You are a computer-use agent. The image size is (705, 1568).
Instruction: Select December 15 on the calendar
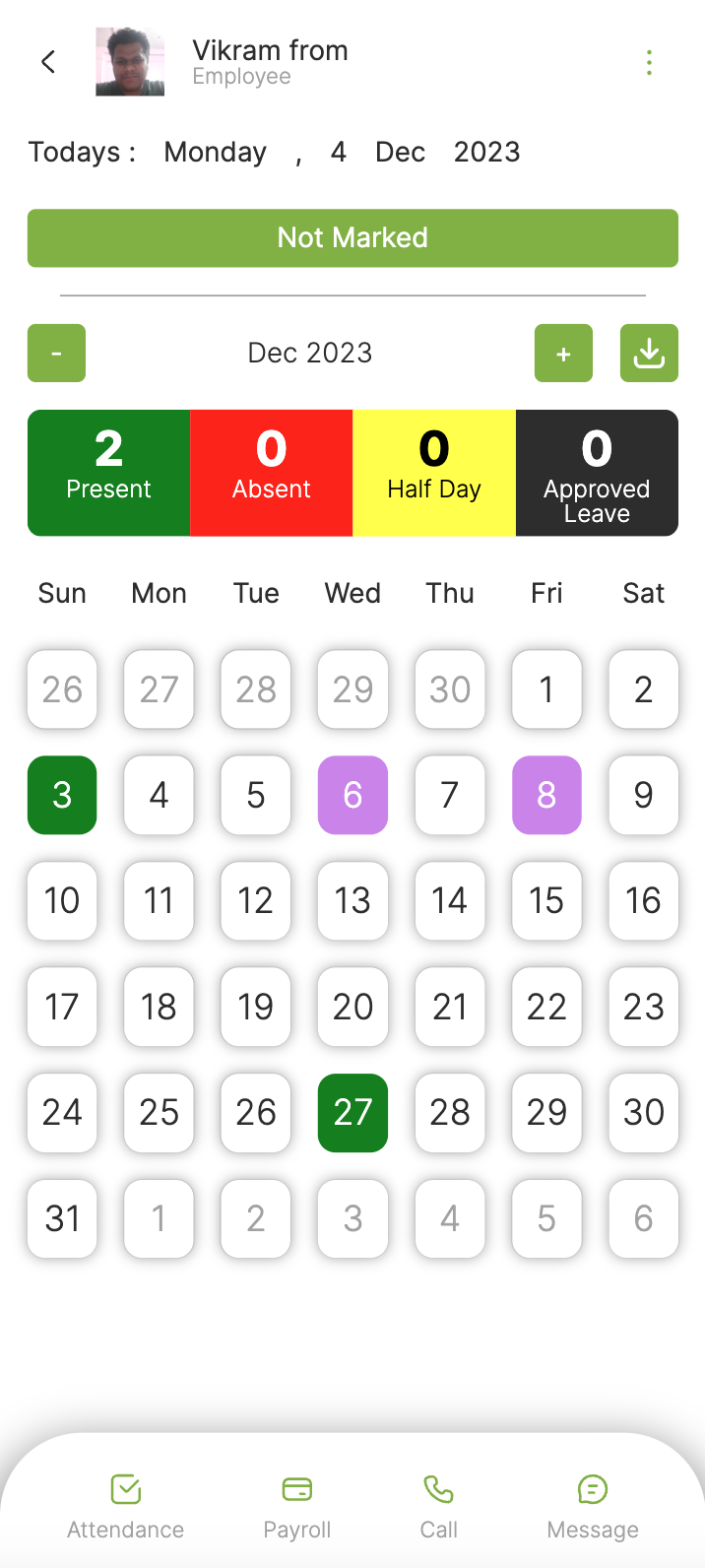point(546,900)
